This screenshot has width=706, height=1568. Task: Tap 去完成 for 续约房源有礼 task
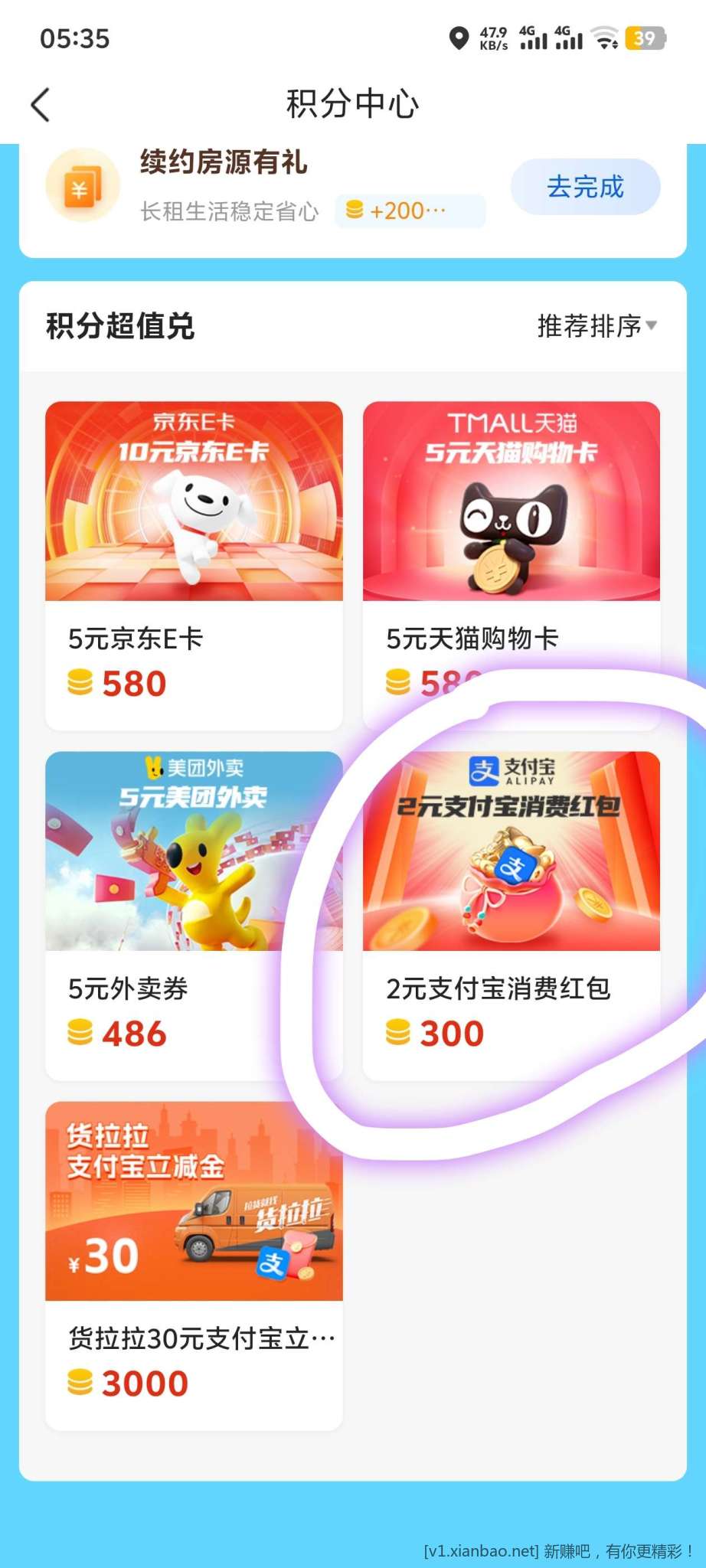[585, 187]
